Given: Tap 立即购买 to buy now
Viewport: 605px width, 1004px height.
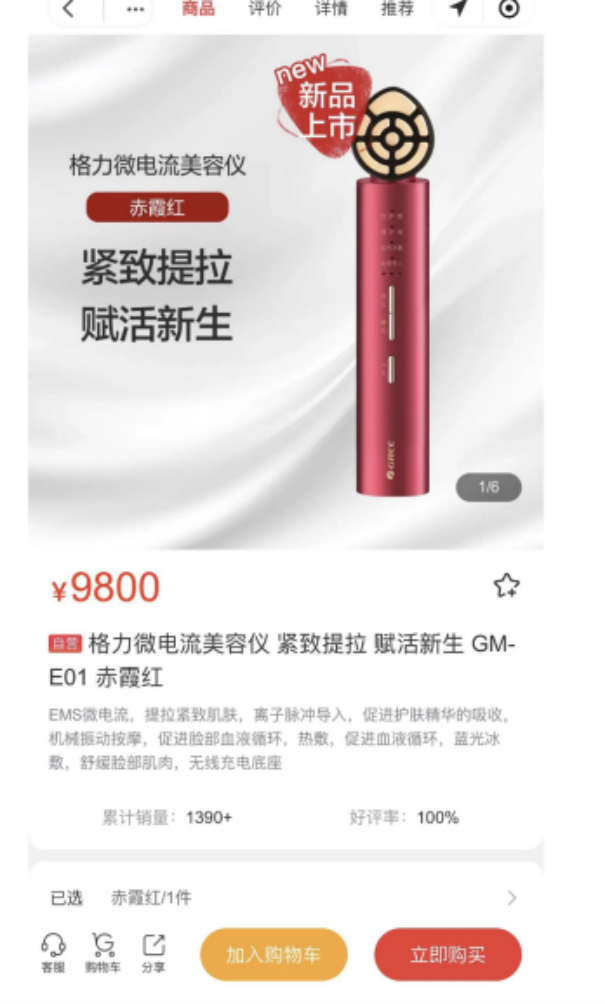Looking at the screenshot, I should point(448,955).
